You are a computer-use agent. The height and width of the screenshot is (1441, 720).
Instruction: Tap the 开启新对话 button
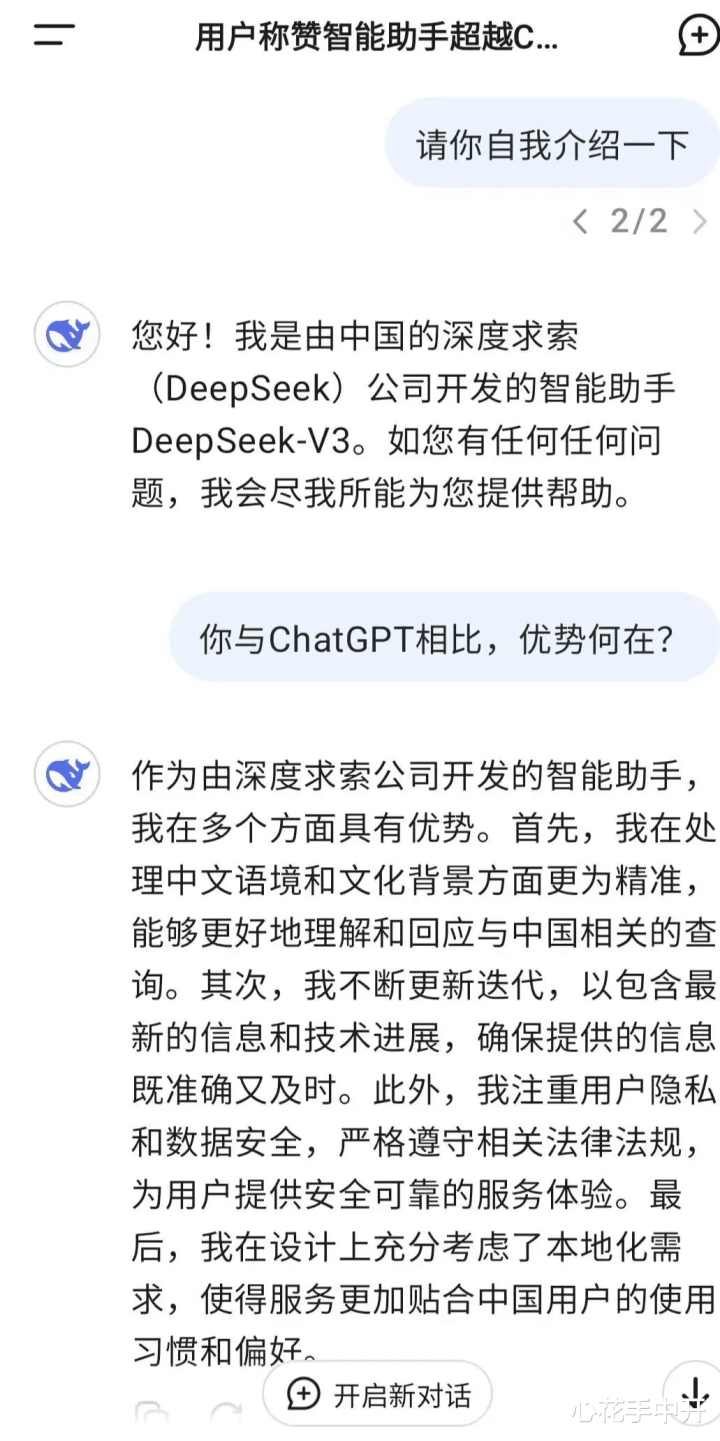tap(378, 1395)
